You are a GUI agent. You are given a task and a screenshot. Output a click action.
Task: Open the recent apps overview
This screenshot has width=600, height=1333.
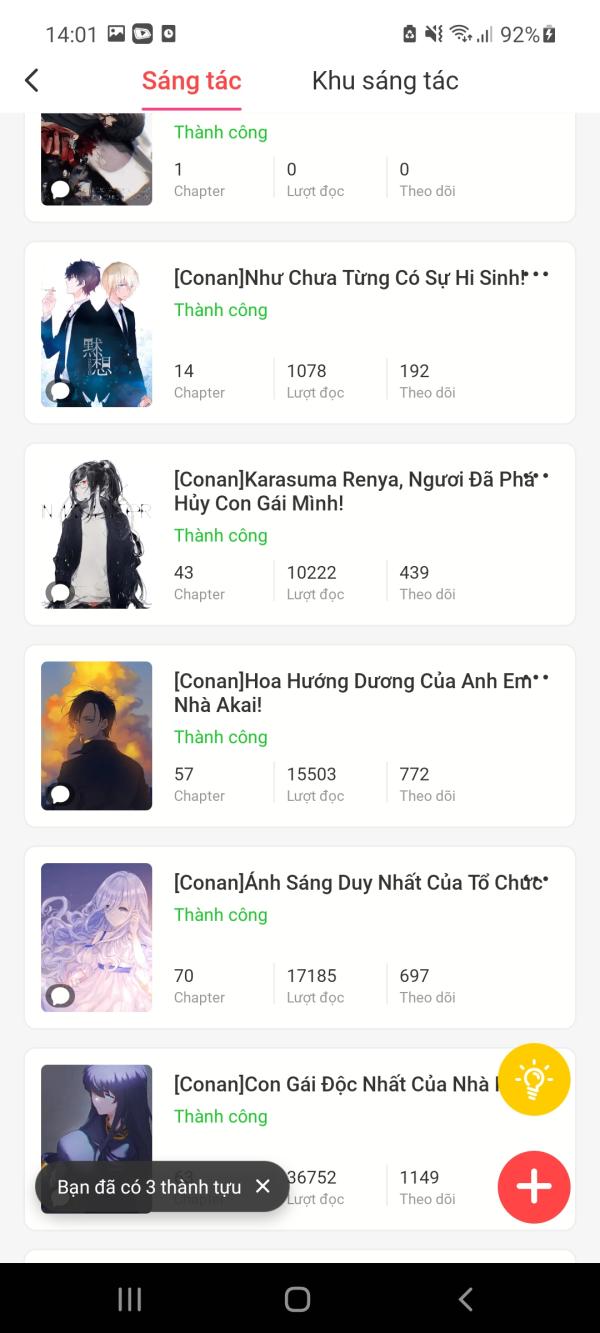(x=130, y=1299)
